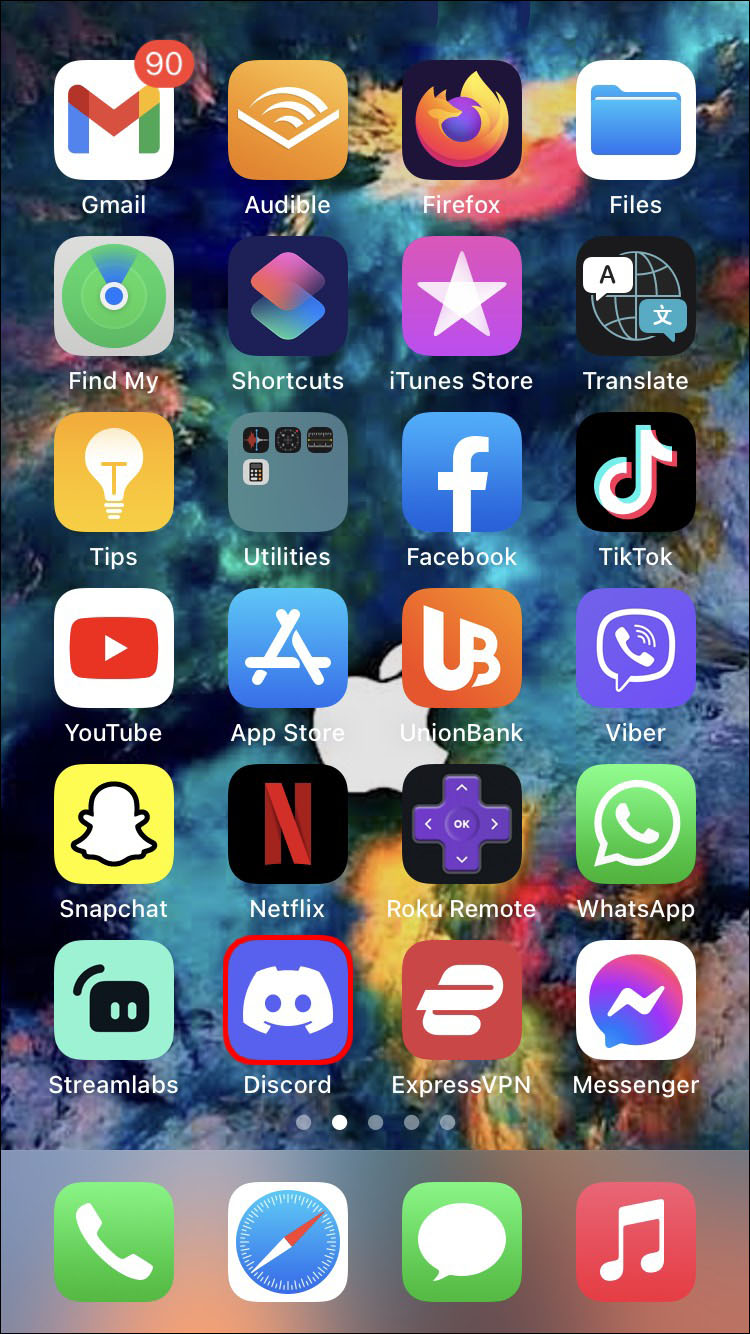
Task: Open Netflix
Action: click(x=288, y=824)
